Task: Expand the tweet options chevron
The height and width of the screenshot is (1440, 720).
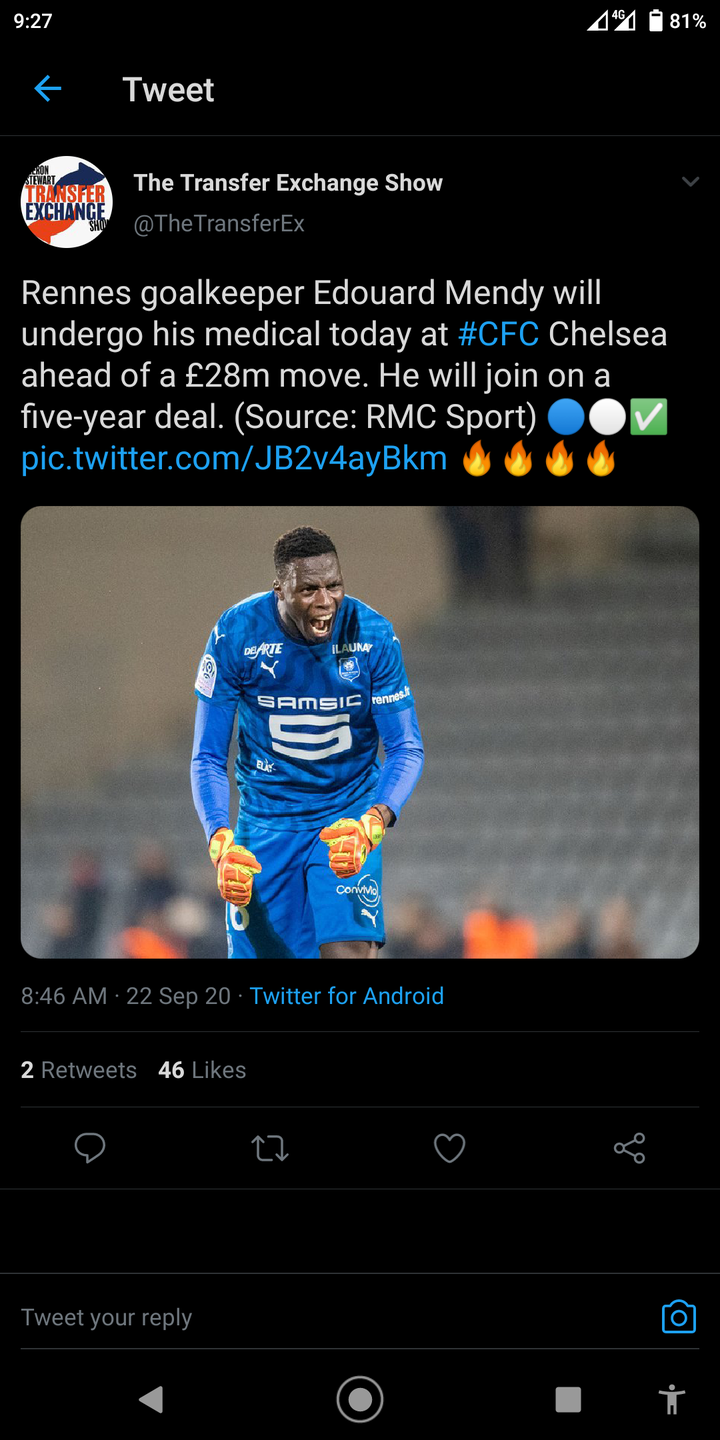Action: point(690,182)
